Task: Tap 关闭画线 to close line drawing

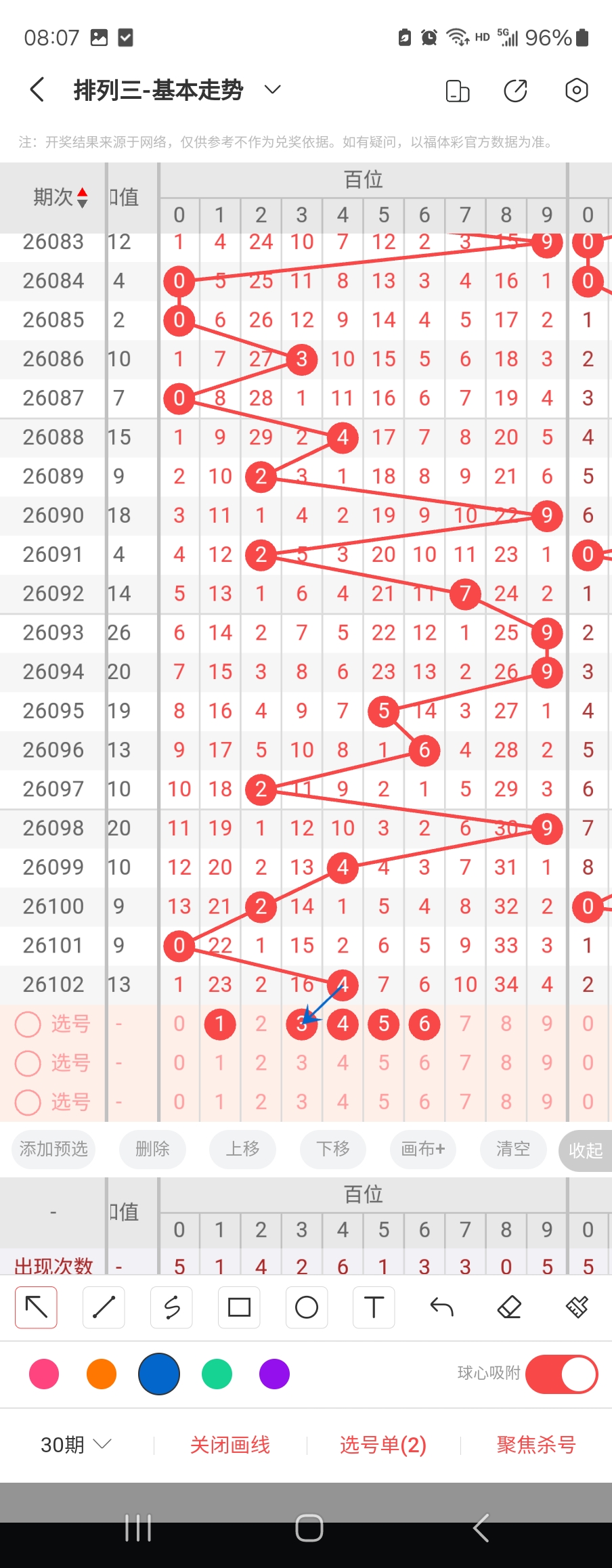Action: tap(230, 1445)
